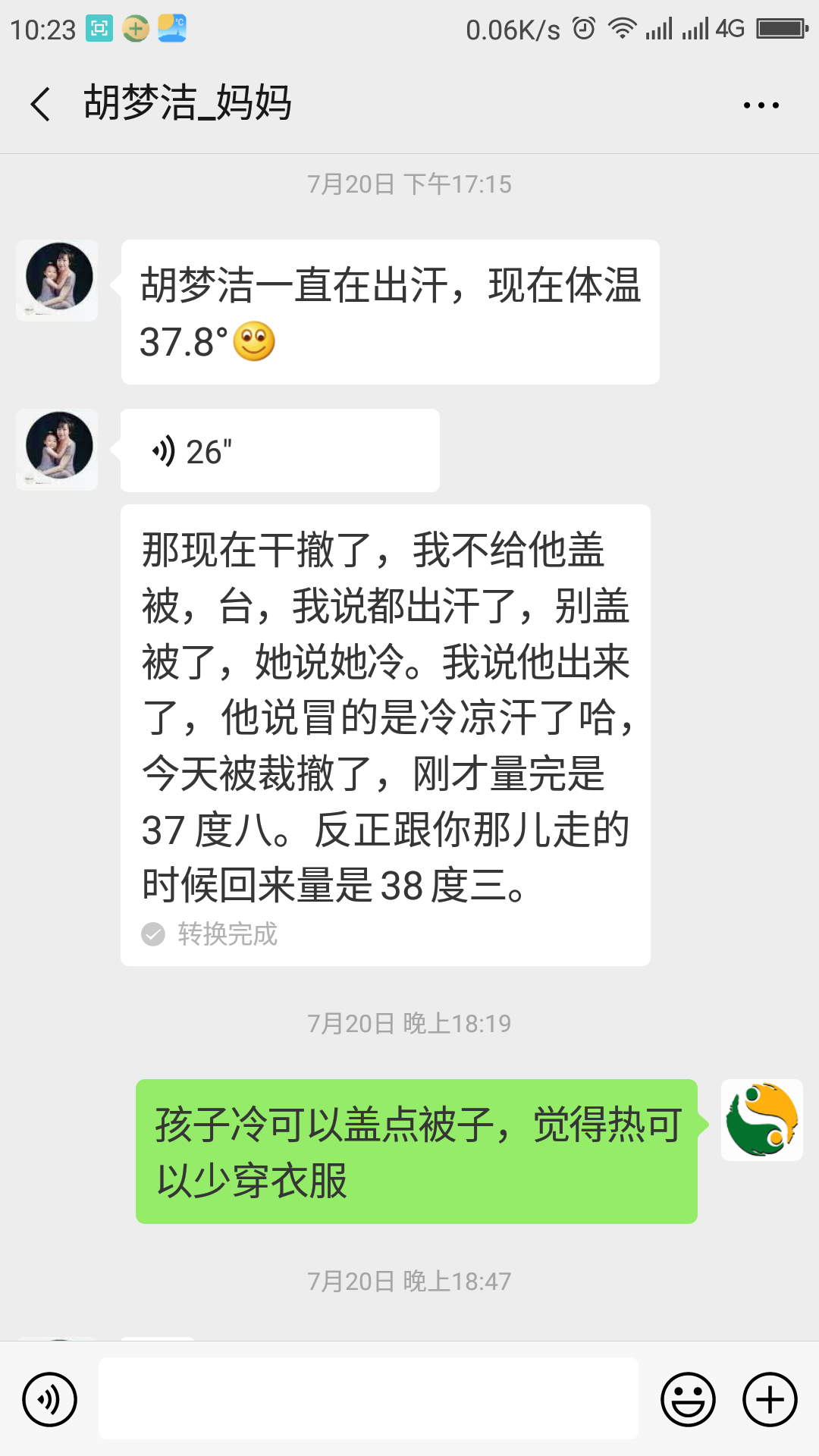The width and height of the screenshot is (819, 1456).
Task: Open my own avatar beside the green message
Action: click(x=761, y=1120)
